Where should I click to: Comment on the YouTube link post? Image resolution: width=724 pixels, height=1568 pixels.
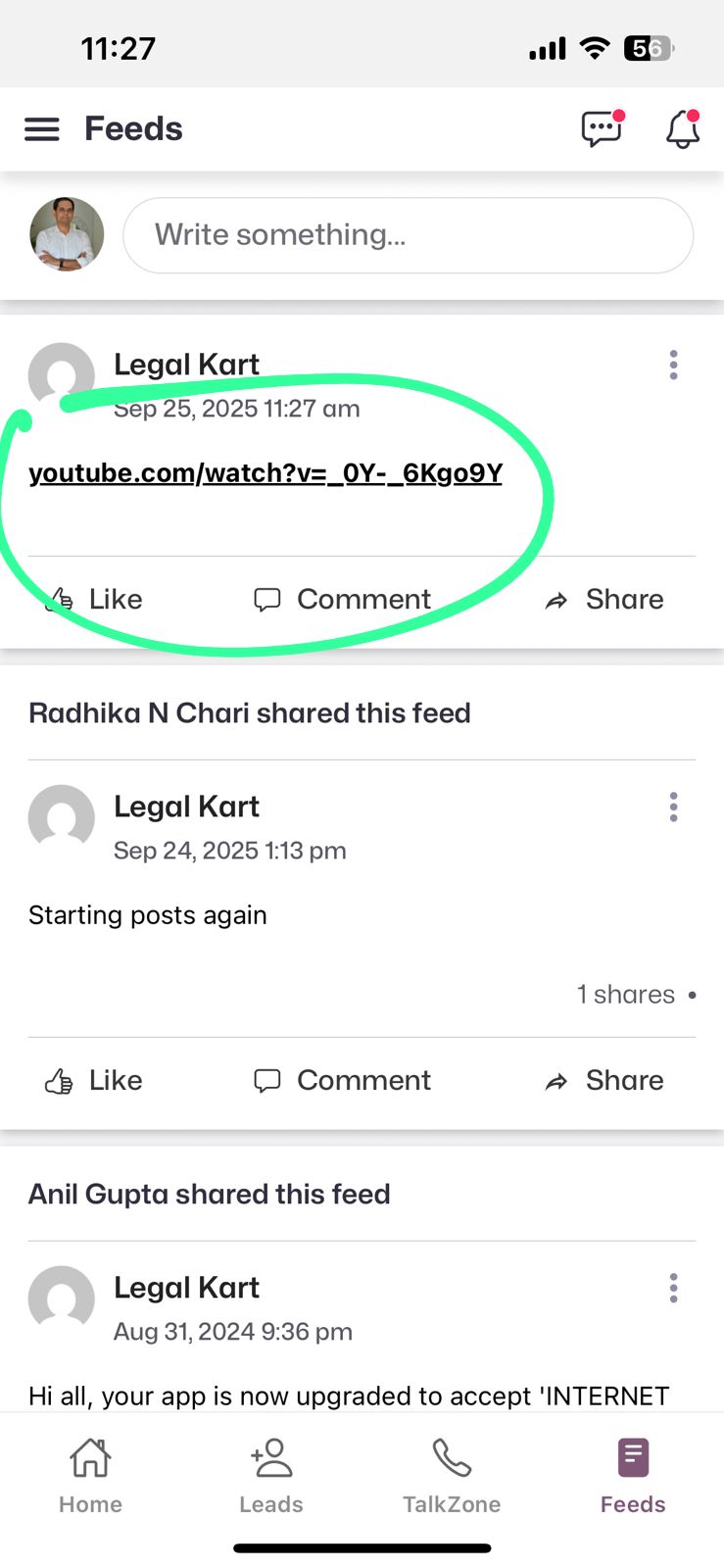343,599
